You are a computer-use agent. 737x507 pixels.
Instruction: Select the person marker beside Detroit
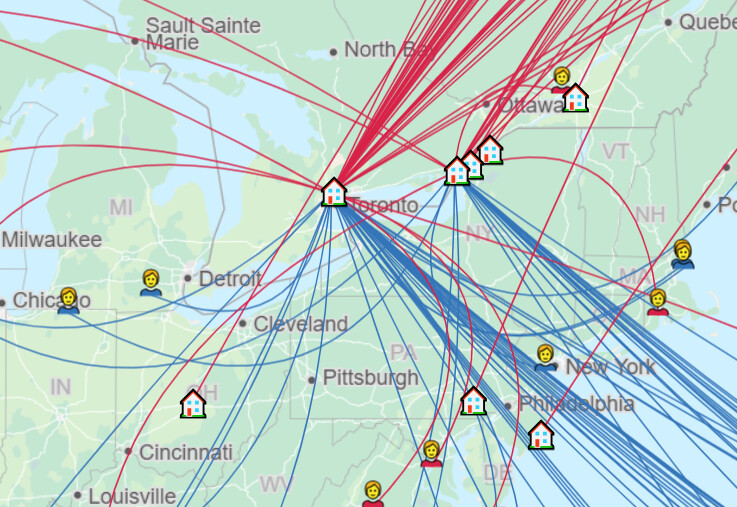pyautogui.click(x=151, y=282)
